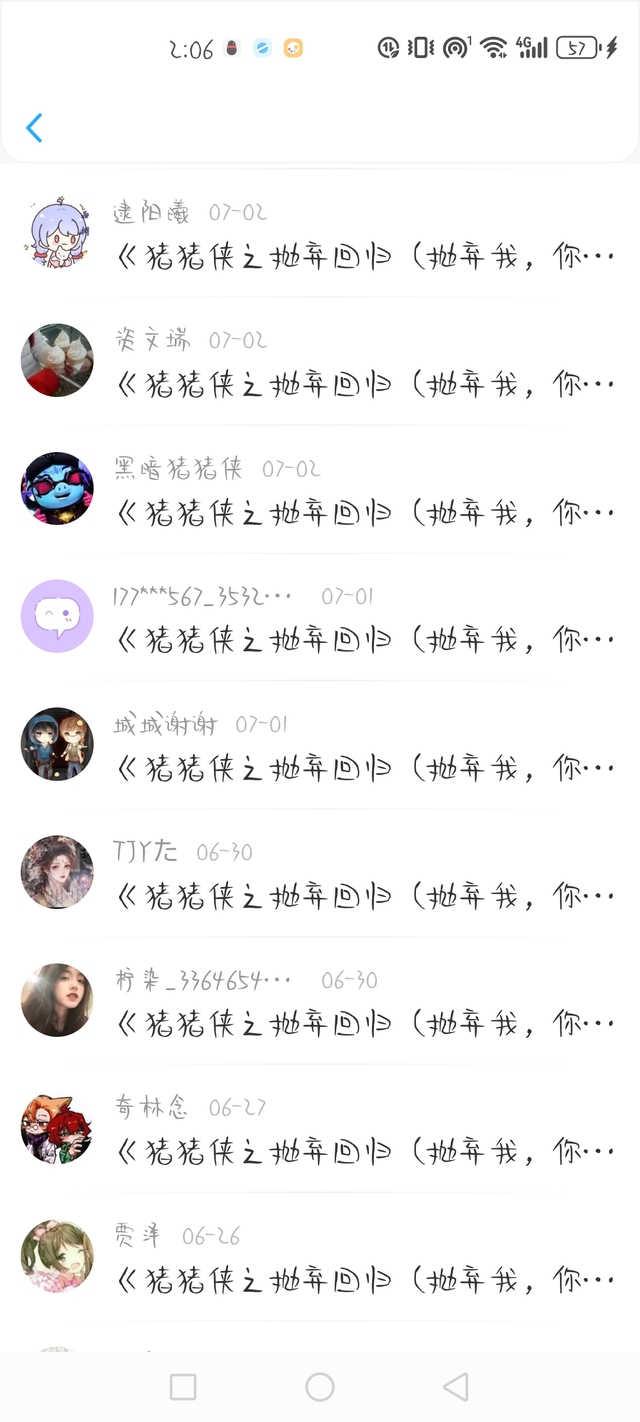Tap the system home button
640x1422 pixels.
click(x=320, y=1386)
